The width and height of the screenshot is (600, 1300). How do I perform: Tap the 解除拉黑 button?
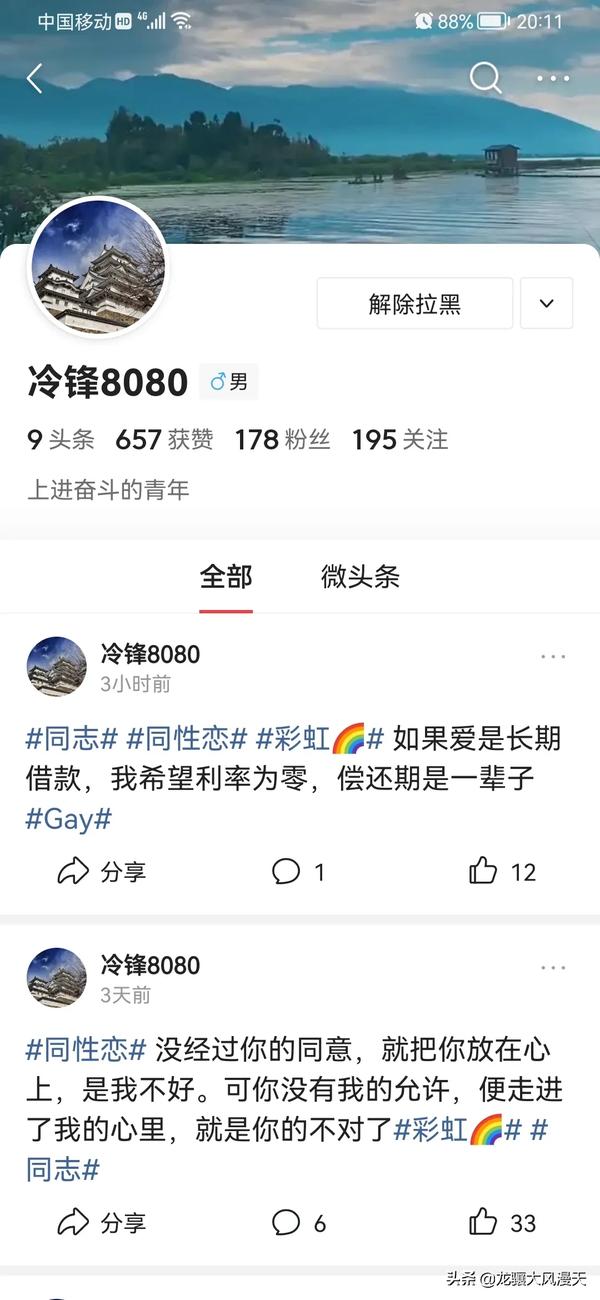415,304
